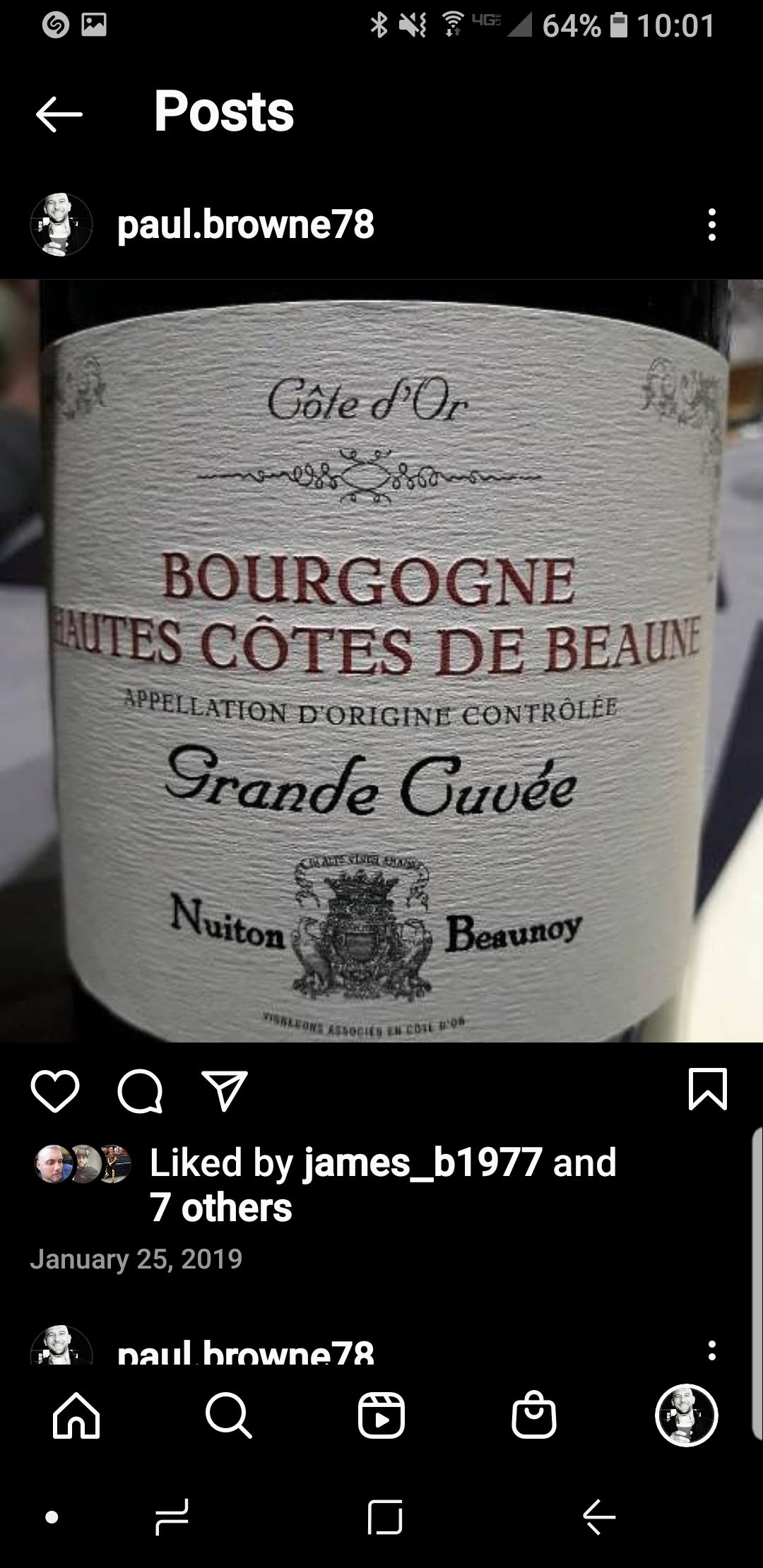Like the wine bottle post
This screenshot has height=1568, width=763.
click(55, 1091)
